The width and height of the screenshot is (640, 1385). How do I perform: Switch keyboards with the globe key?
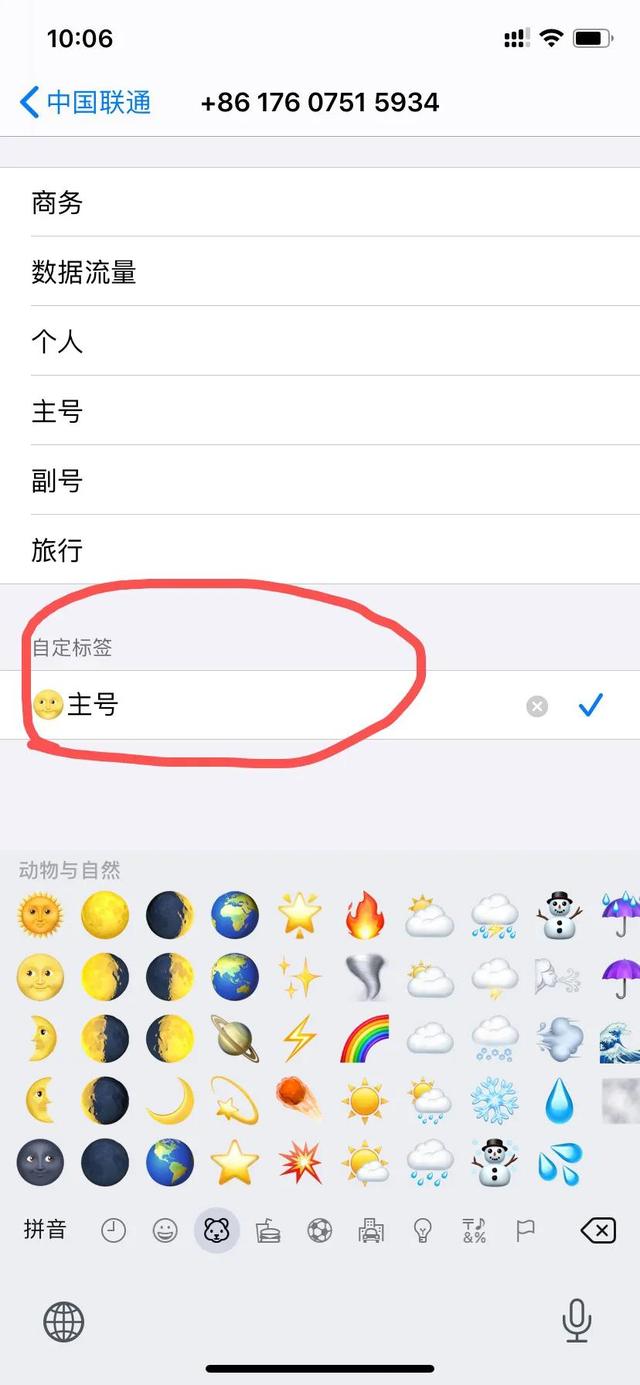pos(64,1323)
